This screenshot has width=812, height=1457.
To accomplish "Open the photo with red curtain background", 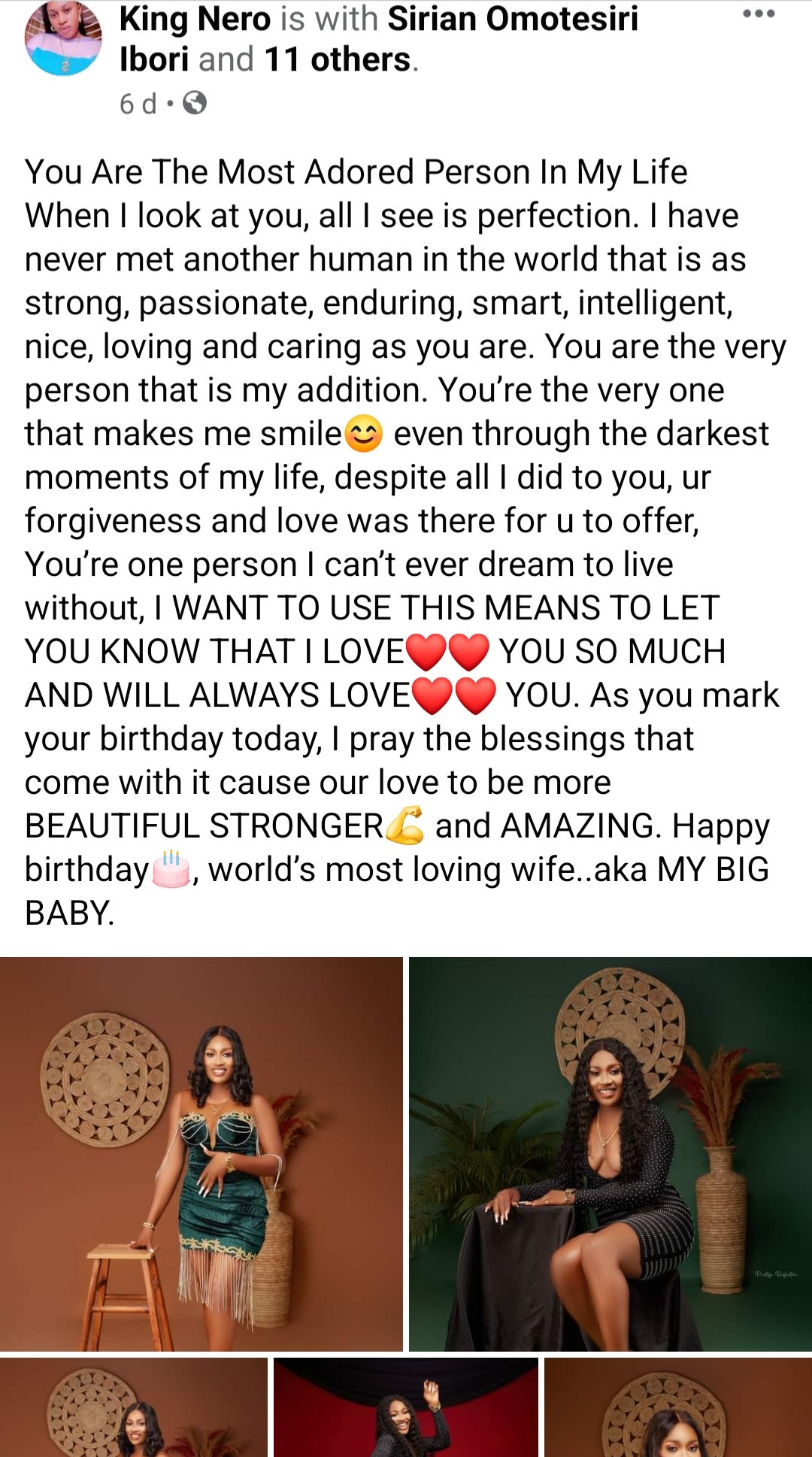I will pos(406,1407).
